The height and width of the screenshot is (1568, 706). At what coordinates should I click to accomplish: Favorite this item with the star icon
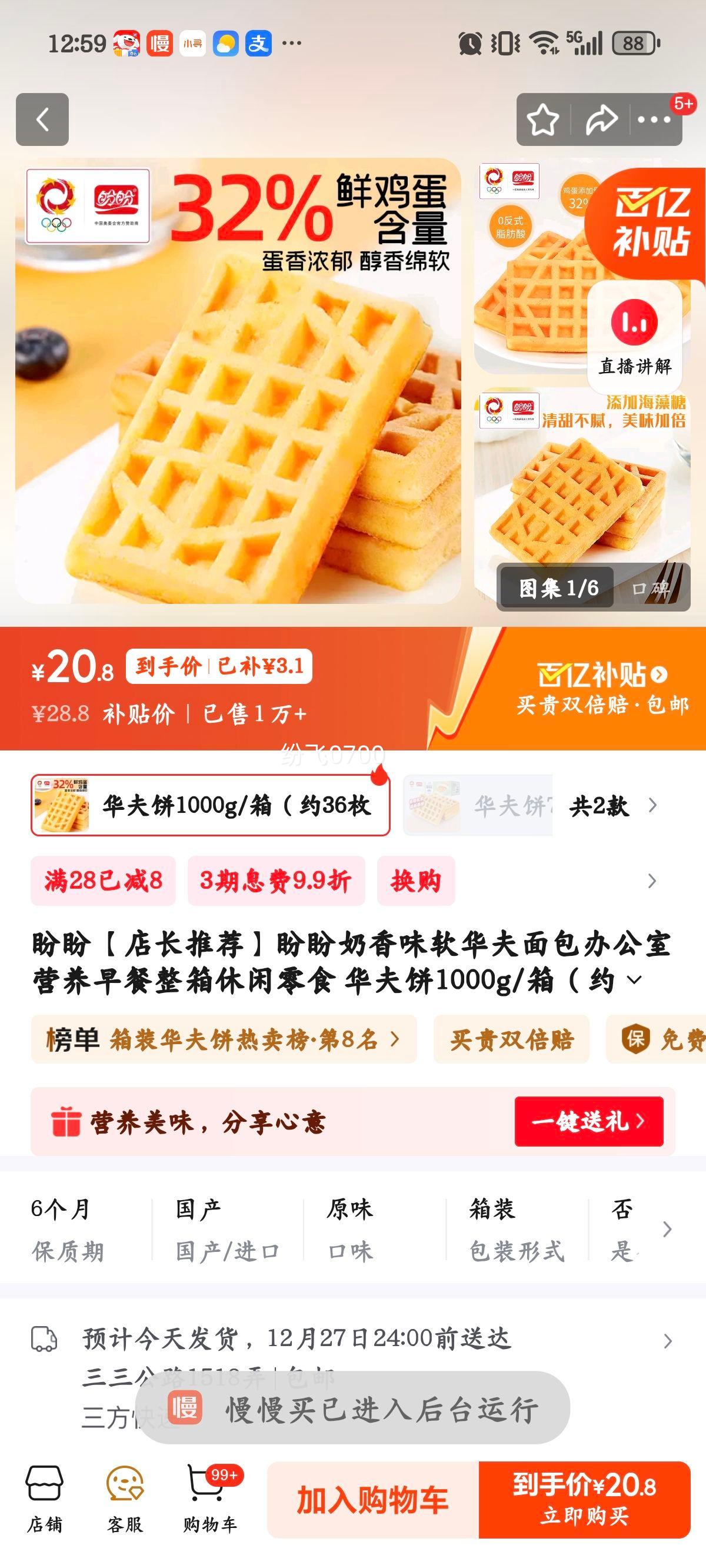[545, 119]
